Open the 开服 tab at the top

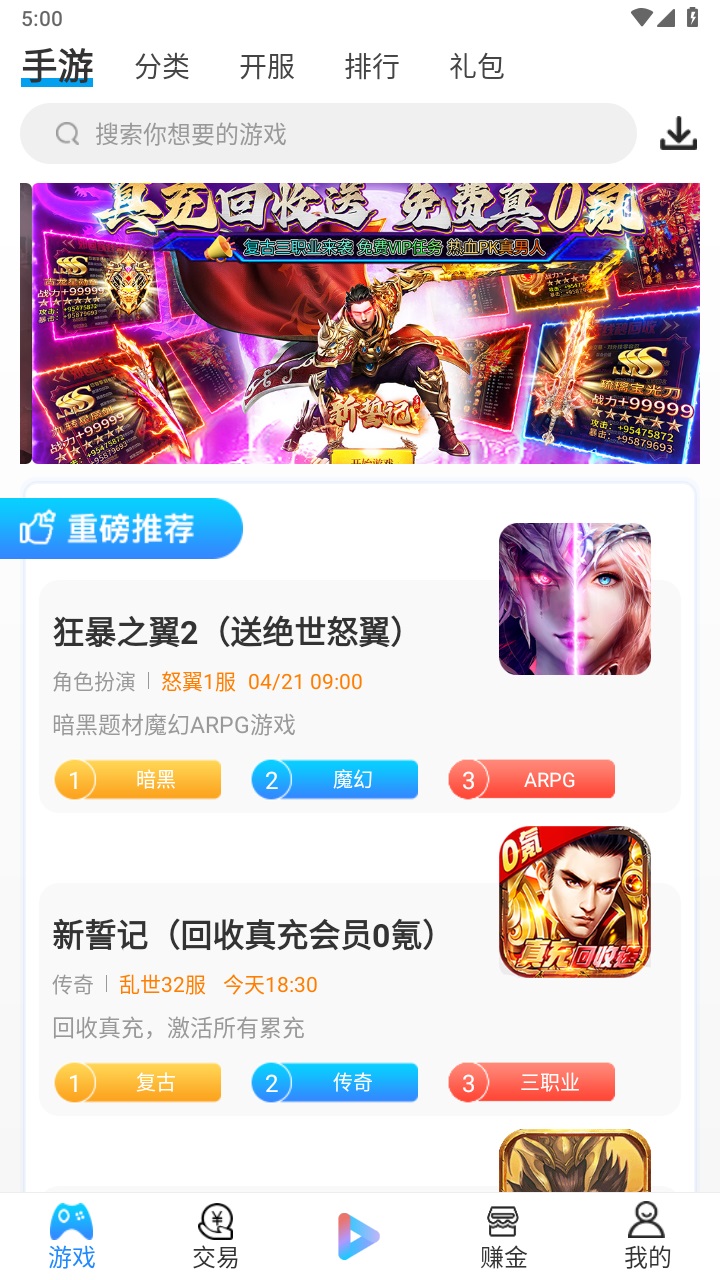pyautogui.click(x=266, y=65)
